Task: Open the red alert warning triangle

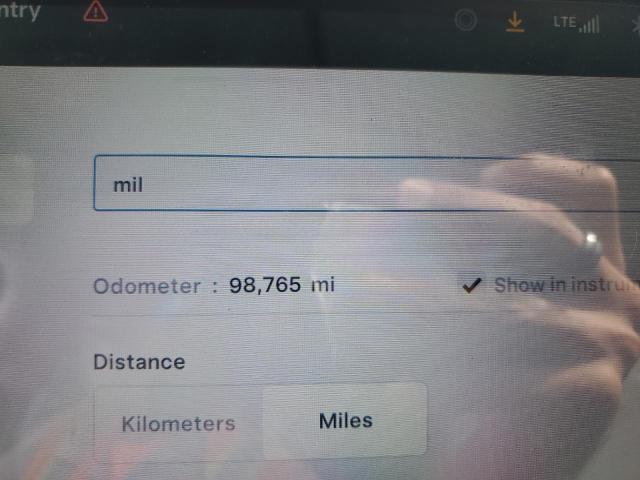Action: [x=95, y=12]
